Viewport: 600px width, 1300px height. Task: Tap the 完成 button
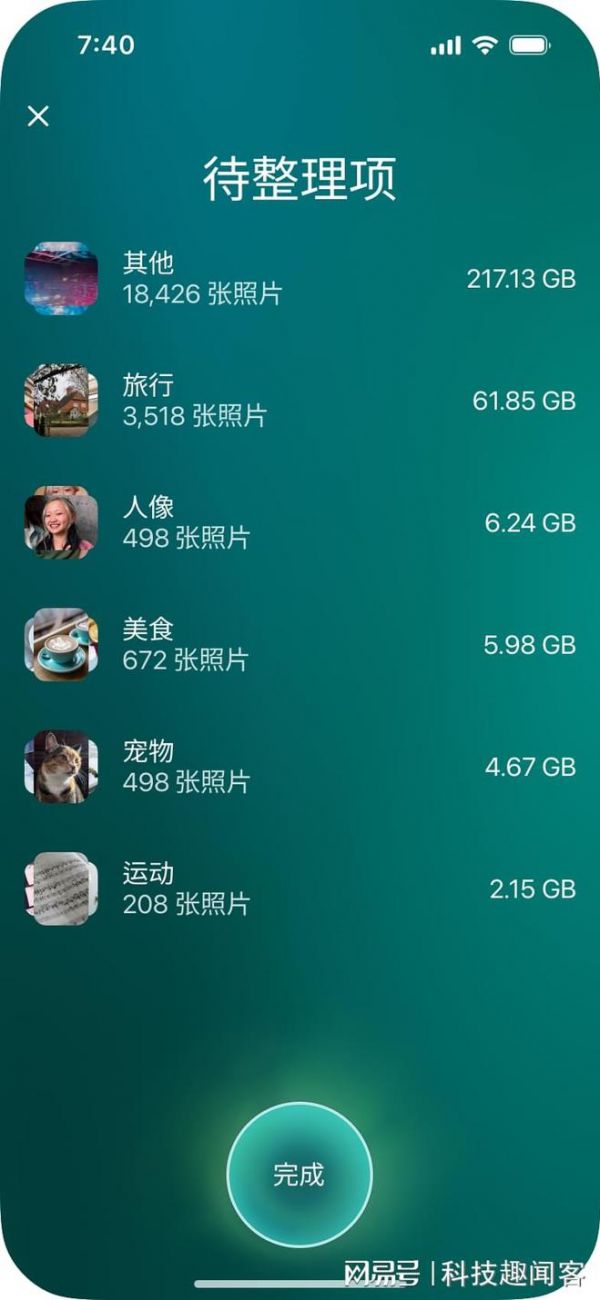[299, 1175]
